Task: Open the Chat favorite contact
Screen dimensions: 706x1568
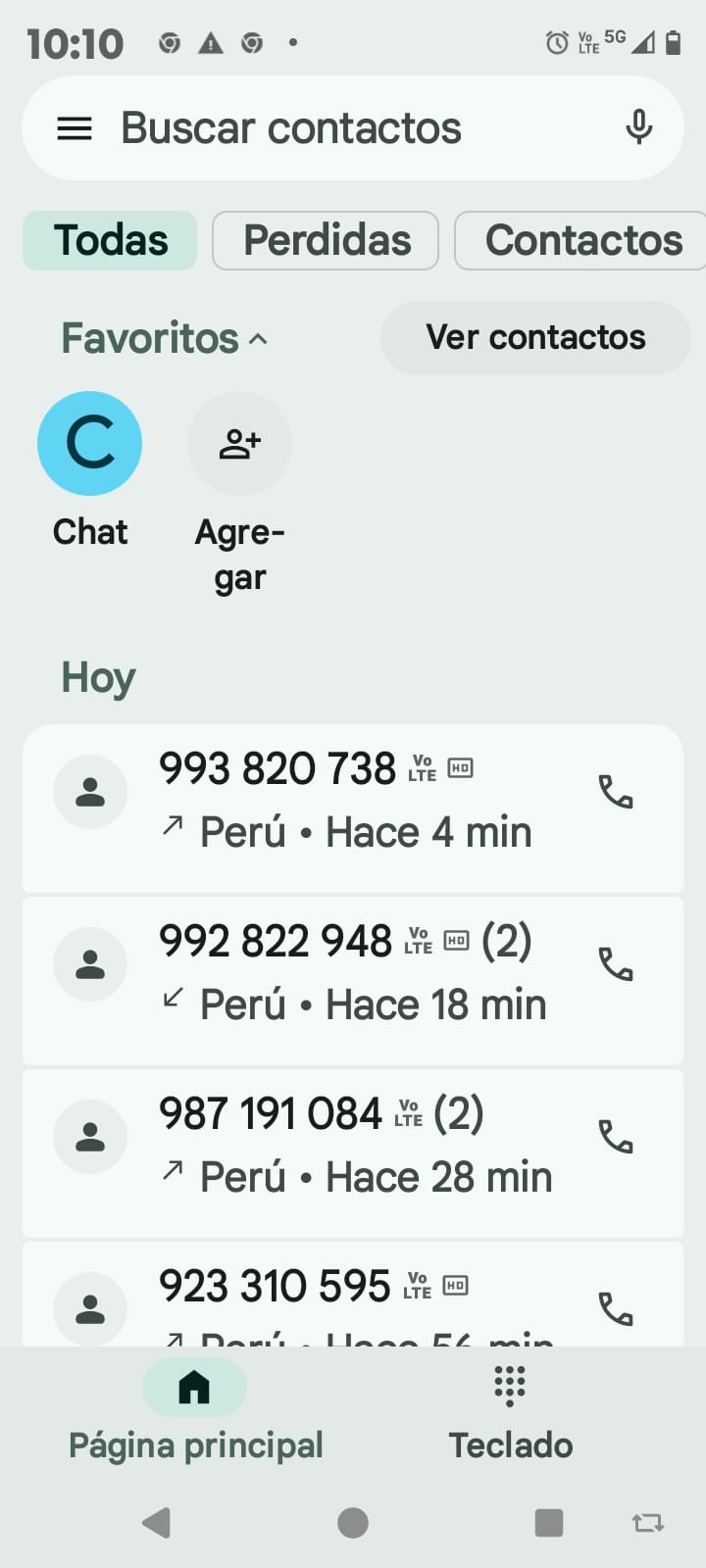Action: pyautogui.click(x=90, y=444)
